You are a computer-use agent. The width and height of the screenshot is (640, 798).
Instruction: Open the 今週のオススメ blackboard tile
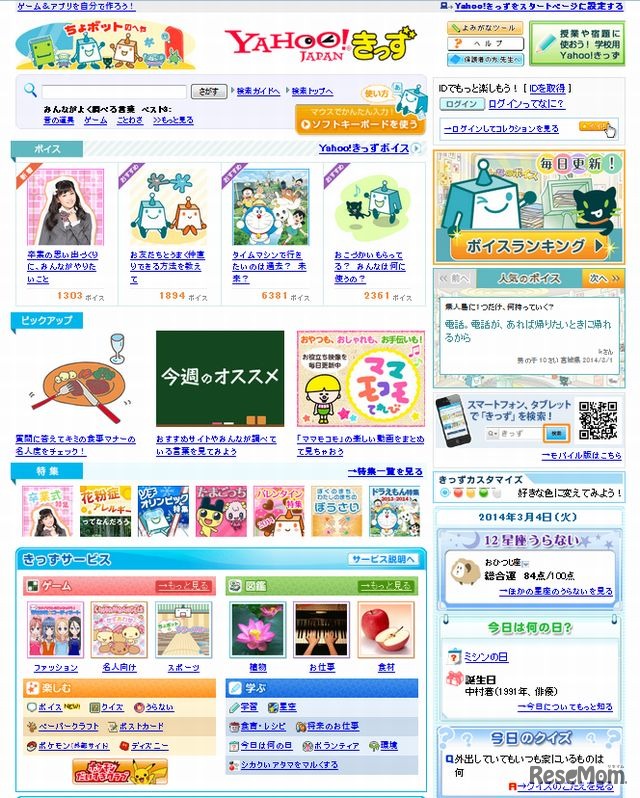(220, 380)
